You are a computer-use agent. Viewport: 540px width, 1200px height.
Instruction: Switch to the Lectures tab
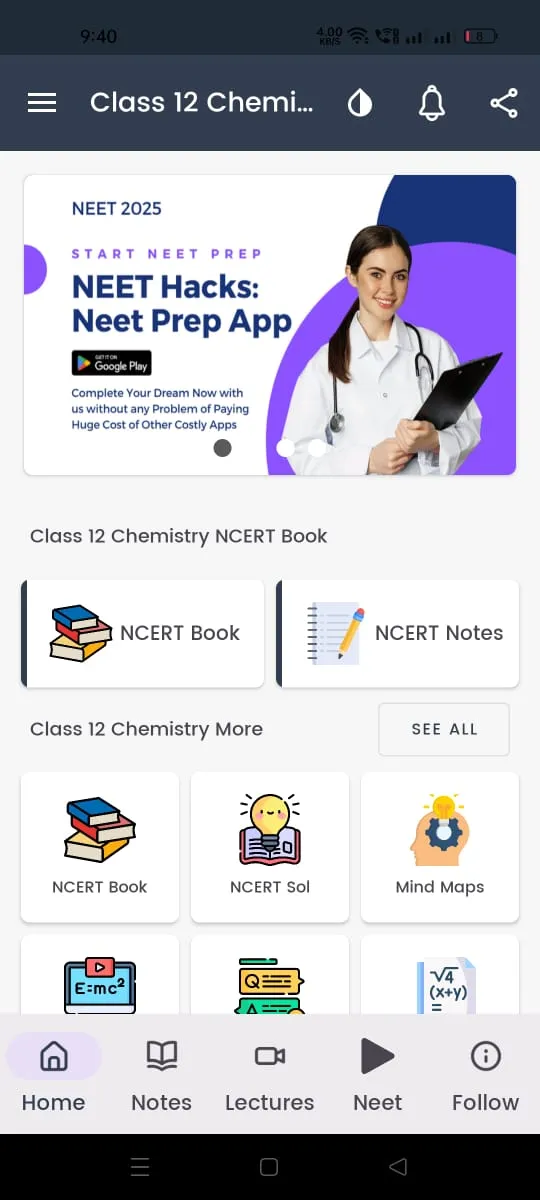click(x=270, y=1076)
